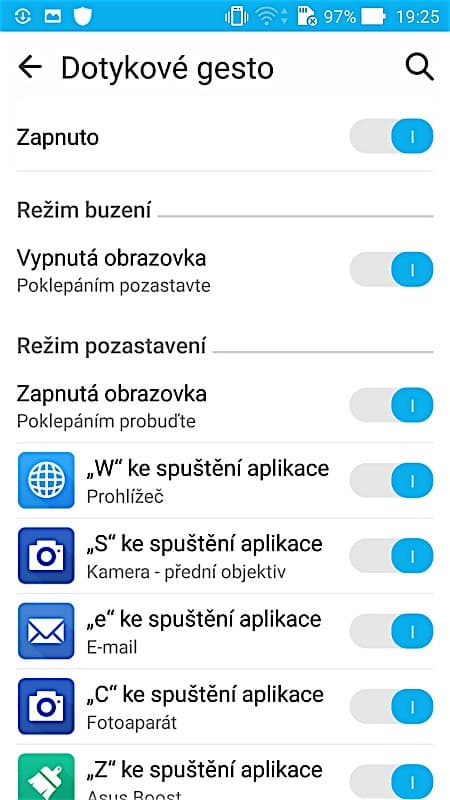Screen dimensions: 450x800
Task: Switch off the "Z" gesture toggle
Action: pos(391,781)
